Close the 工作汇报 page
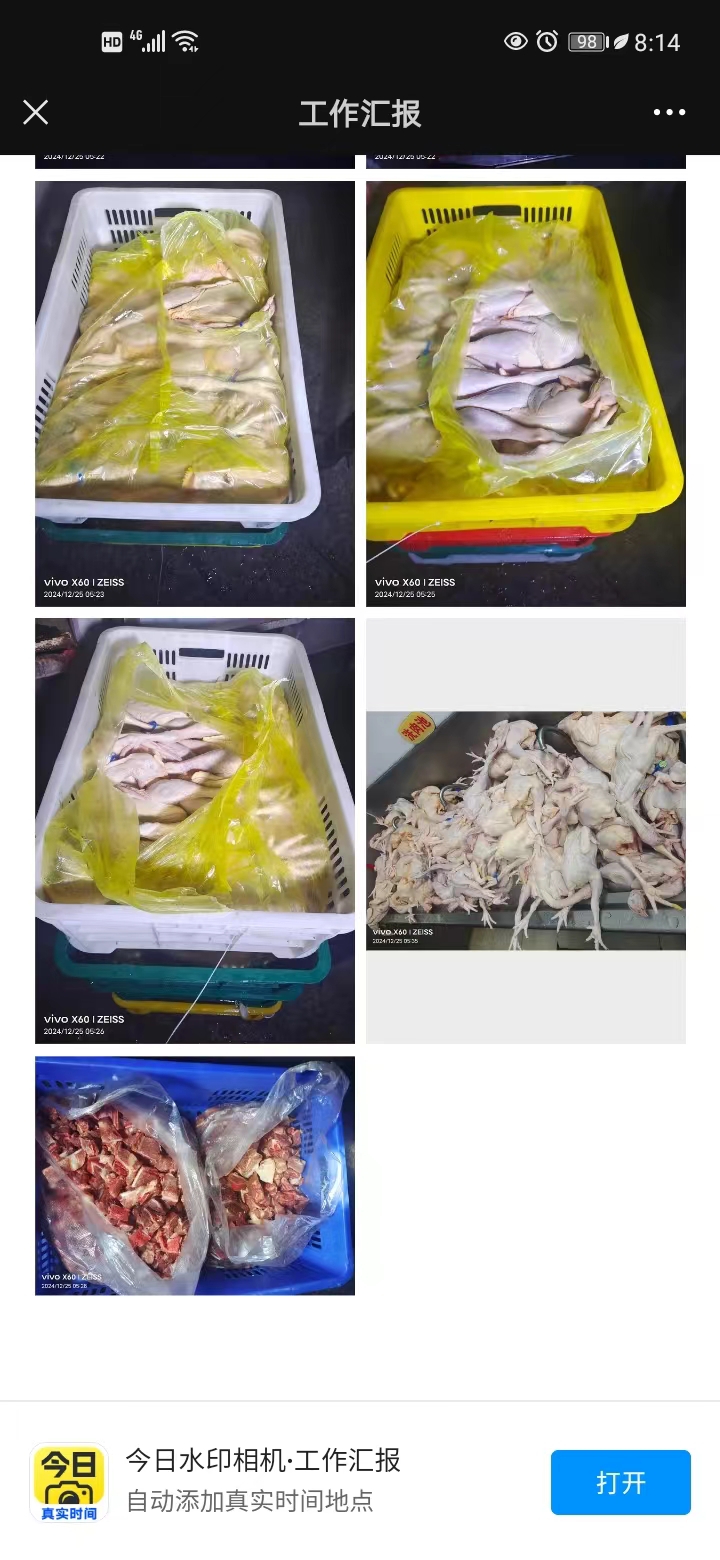Viewport: 720px width, 1560px height. [36, 112]
